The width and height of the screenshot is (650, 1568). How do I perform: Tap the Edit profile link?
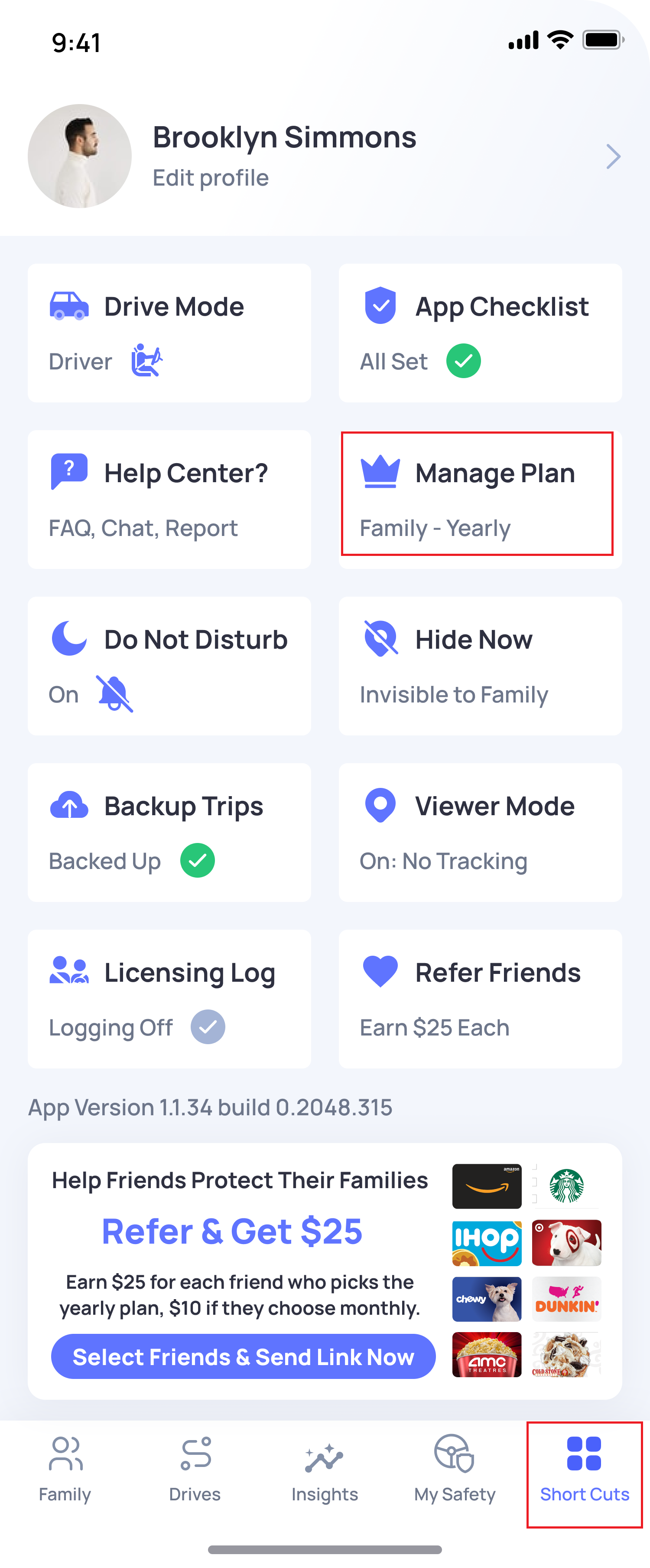click(x=211, y=178)
